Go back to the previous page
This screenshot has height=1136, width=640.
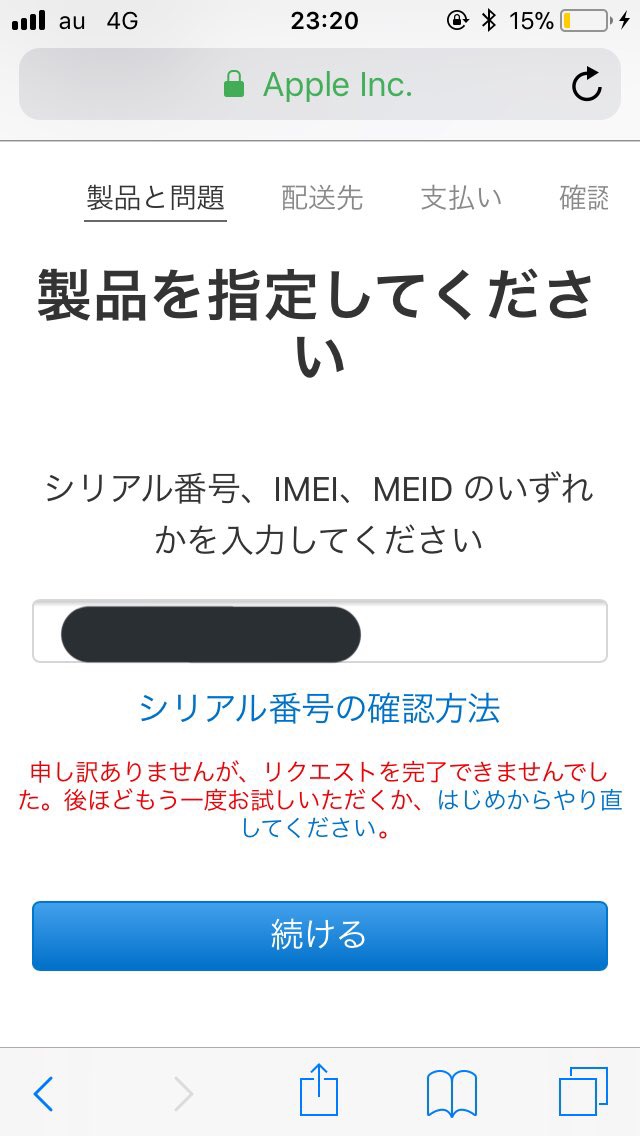43,1094
